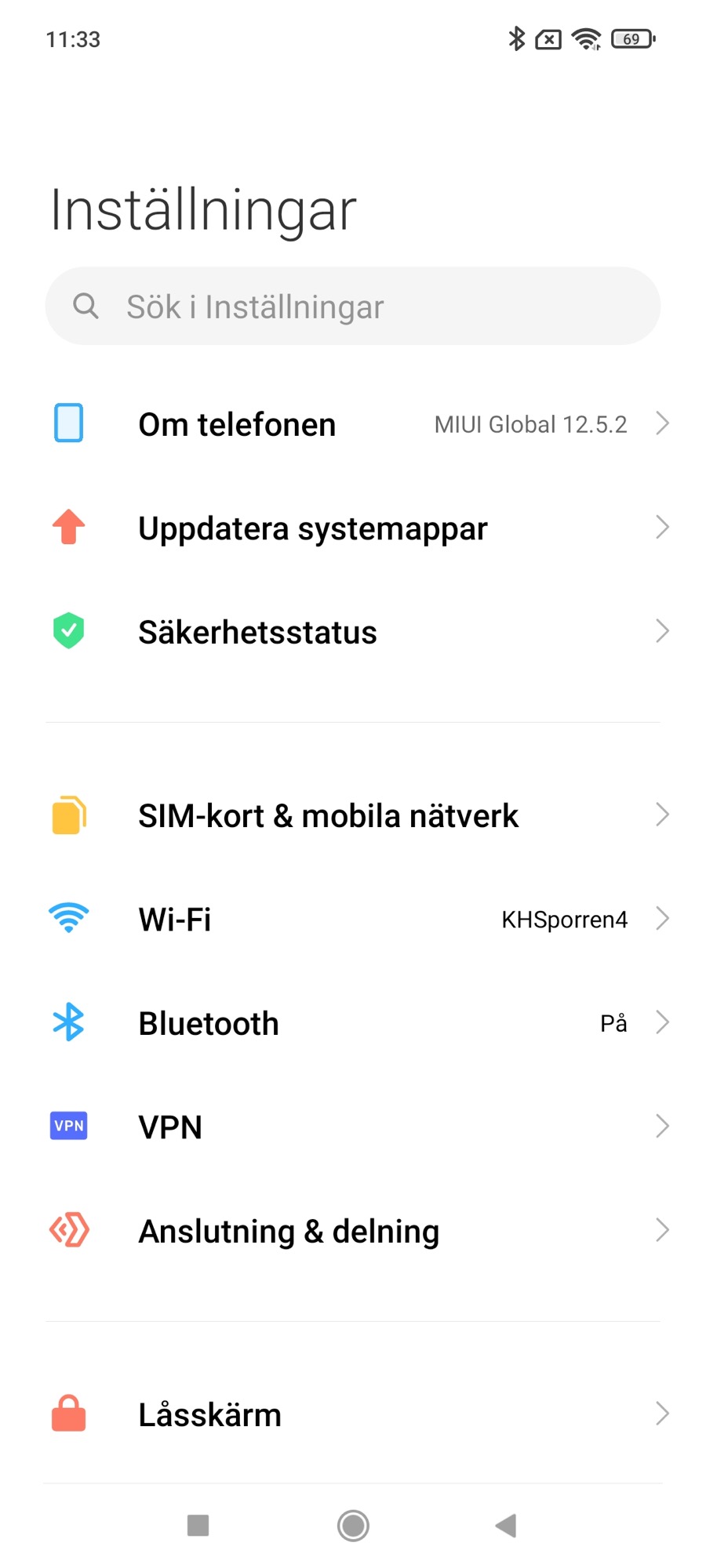The width and height of the screenshot is (706, 1568).
Task: Navigate back with the system back button
Action: pos(507,1526)
